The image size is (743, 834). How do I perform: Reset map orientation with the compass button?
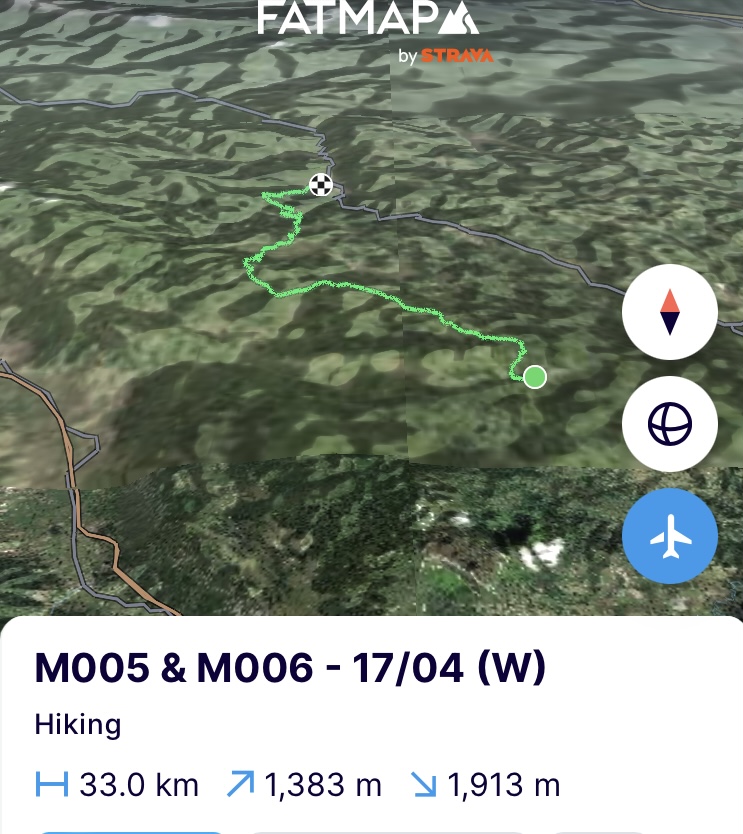[x=669, y=313]
